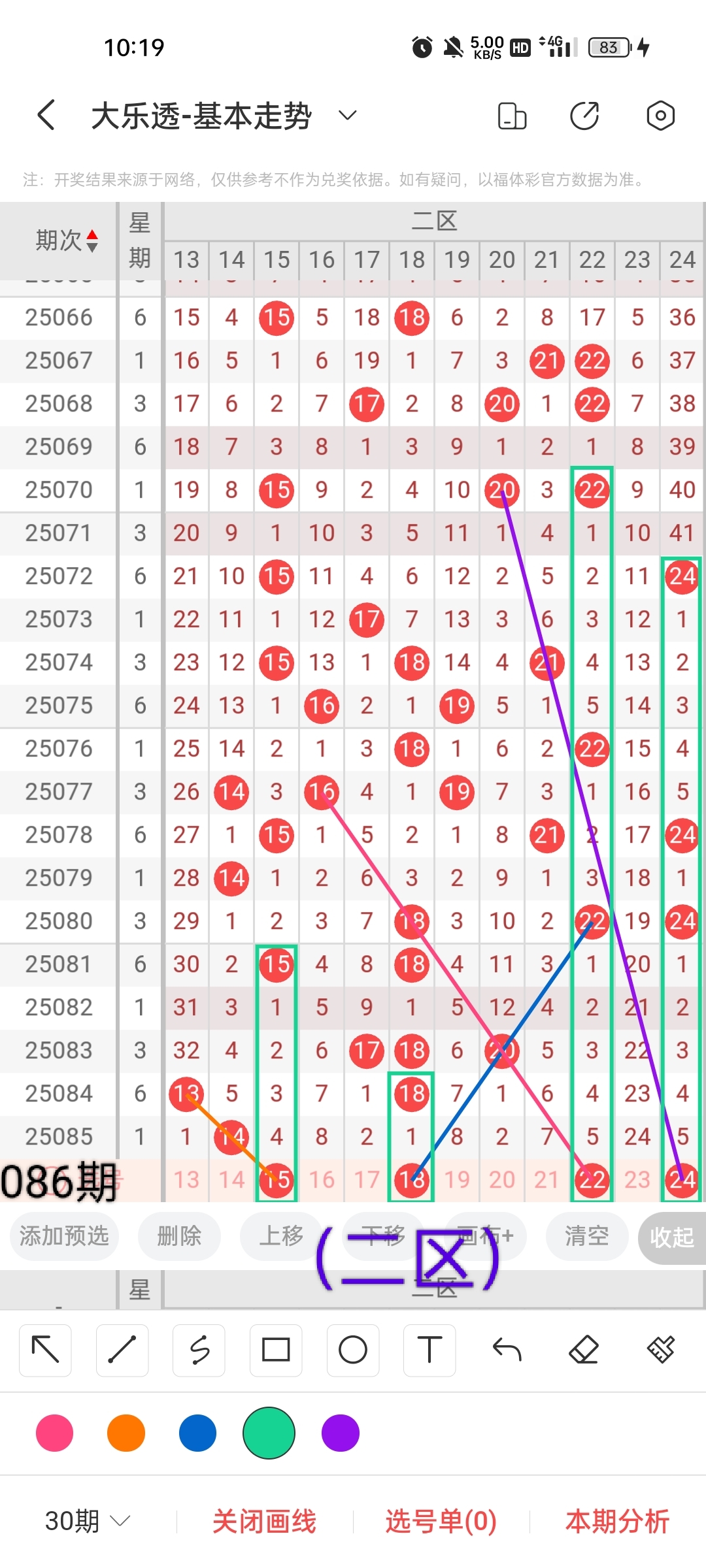
Task: Tap the 清空 button
Action: coord(586,1235)
